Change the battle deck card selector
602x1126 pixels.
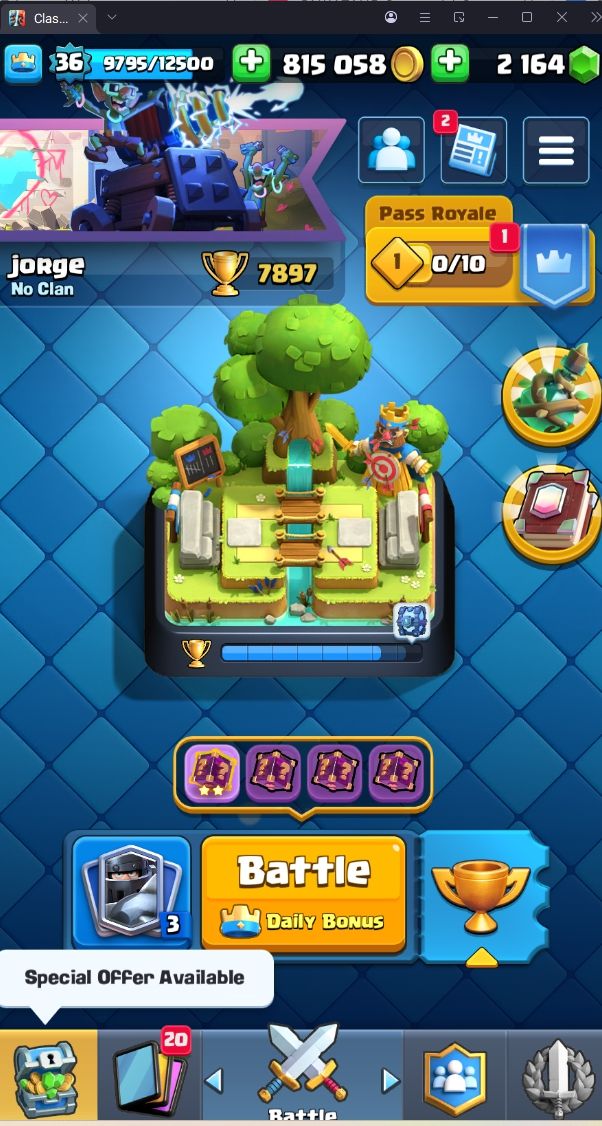(x=132, y=891)
